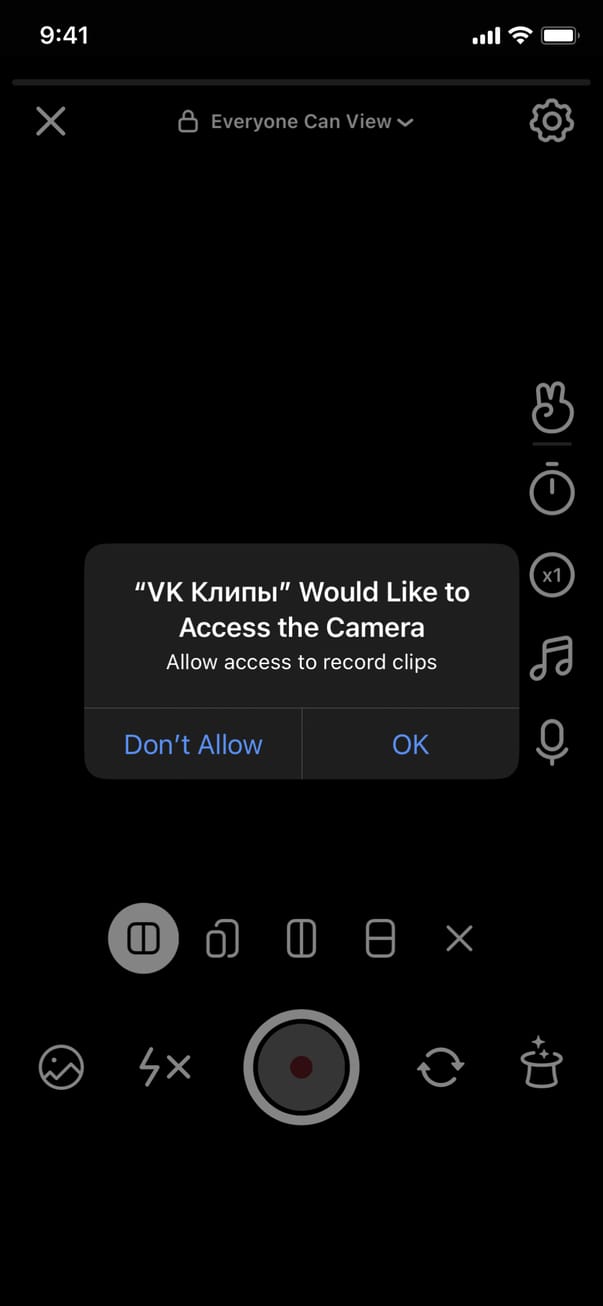
Task: Close the clip recorder with X
Action: (x=51, y=122)
